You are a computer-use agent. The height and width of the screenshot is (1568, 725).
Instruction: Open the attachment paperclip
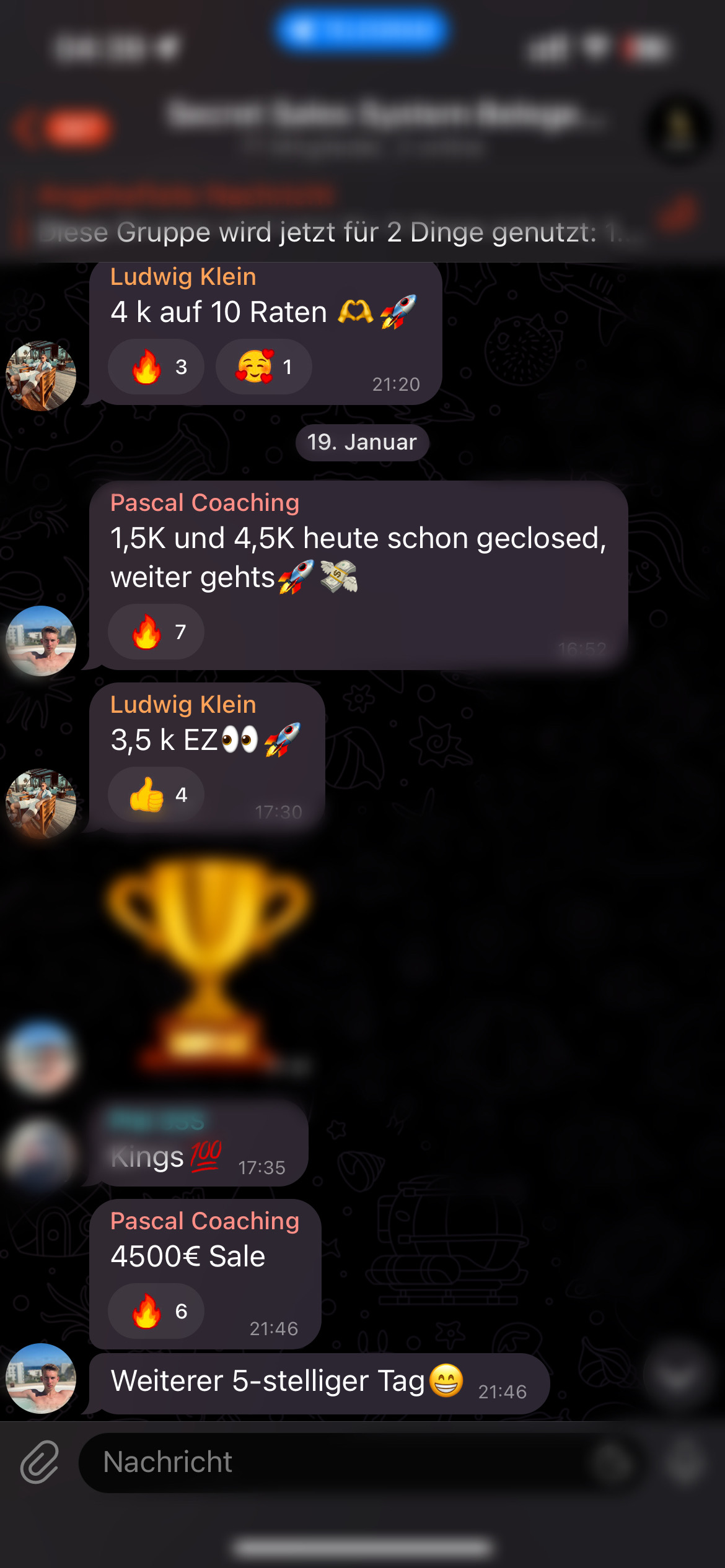point(40,1462)
